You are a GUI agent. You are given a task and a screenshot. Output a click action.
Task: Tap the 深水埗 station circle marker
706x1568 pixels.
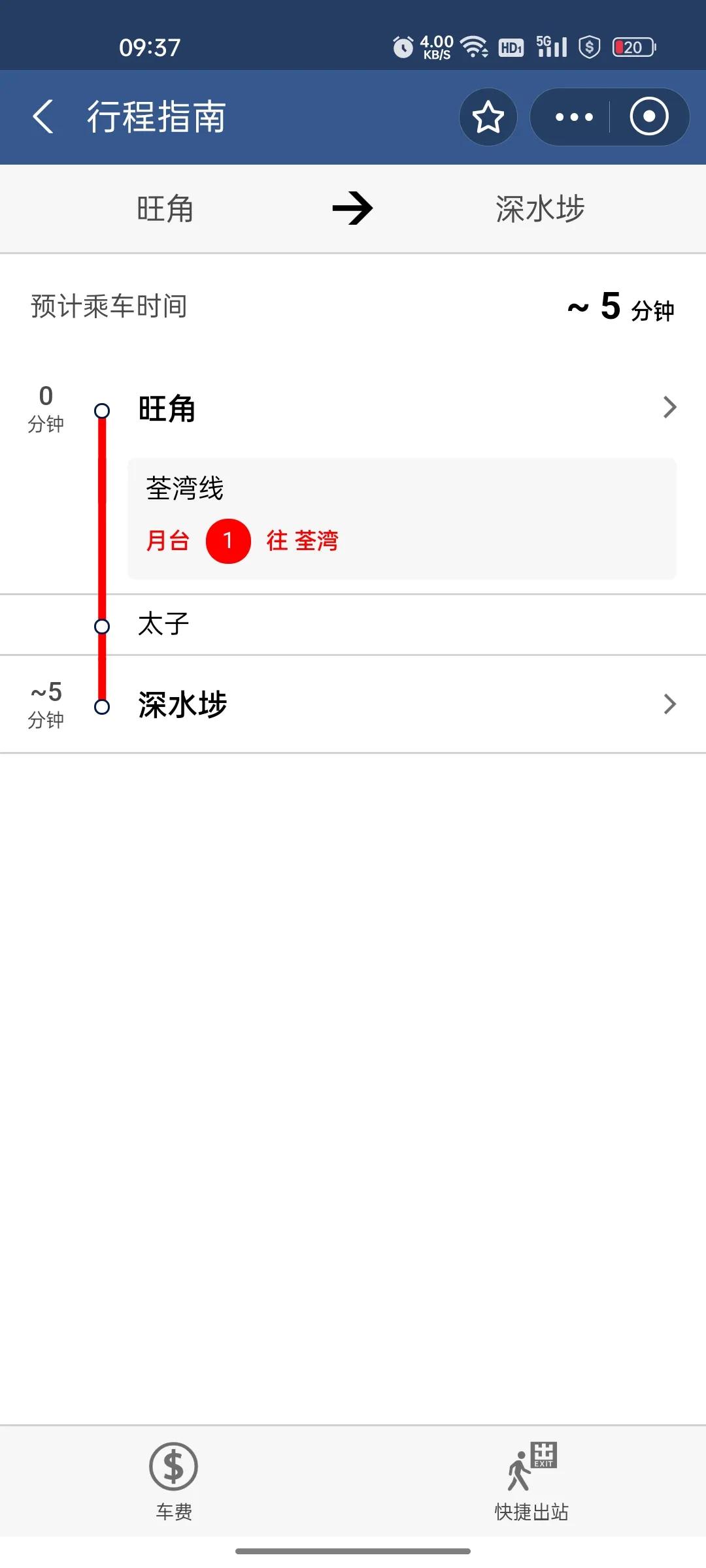tap(101, 704)
